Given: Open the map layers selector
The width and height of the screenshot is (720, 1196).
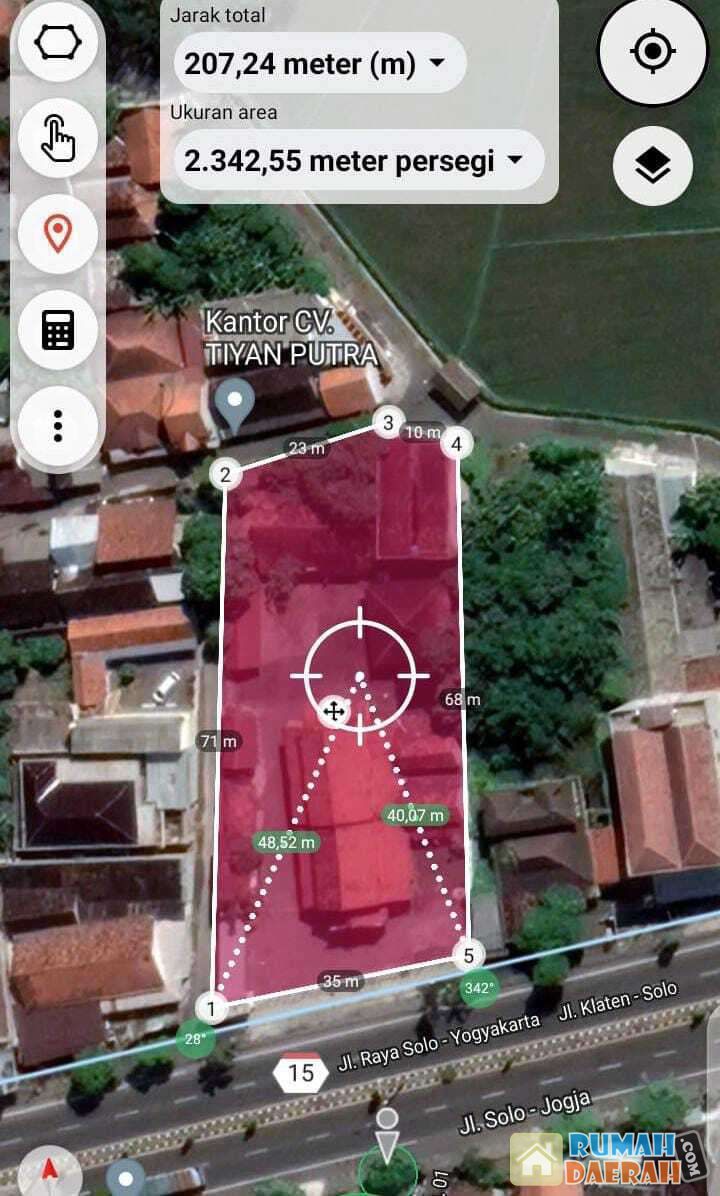Looking at the screenshot, I should click(x=652, y=166).
